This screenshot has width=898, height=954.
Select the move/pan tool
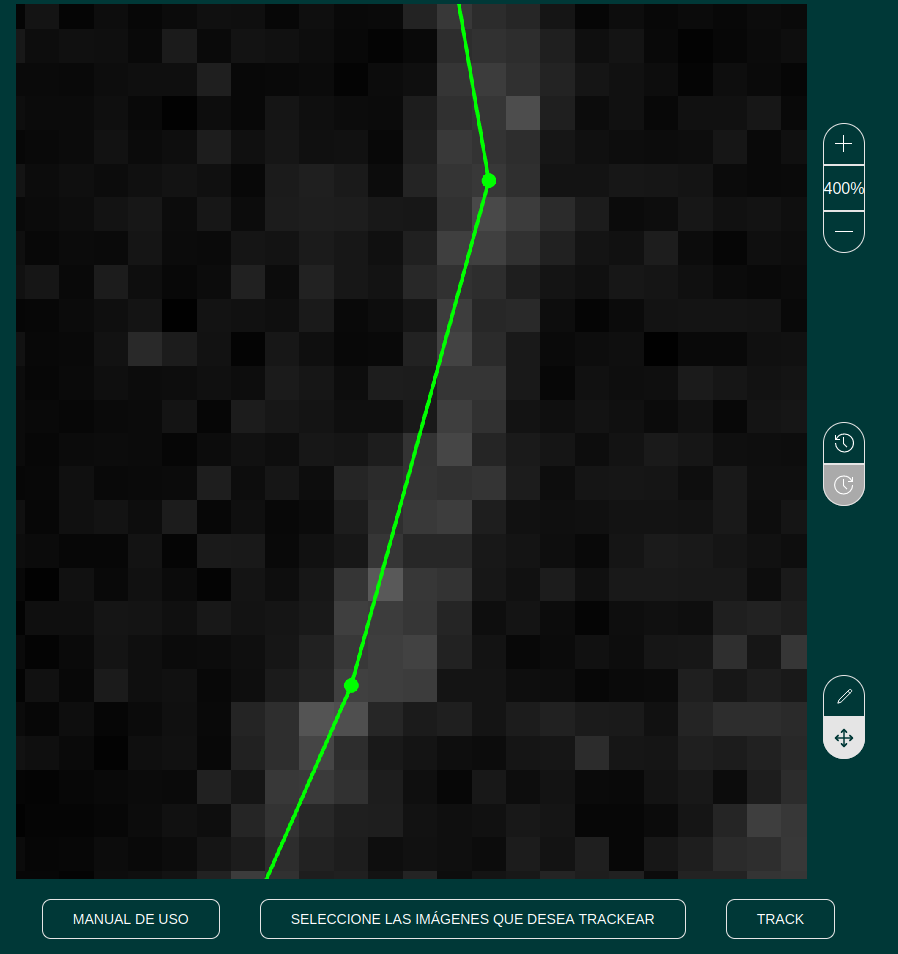coord(843,738)
